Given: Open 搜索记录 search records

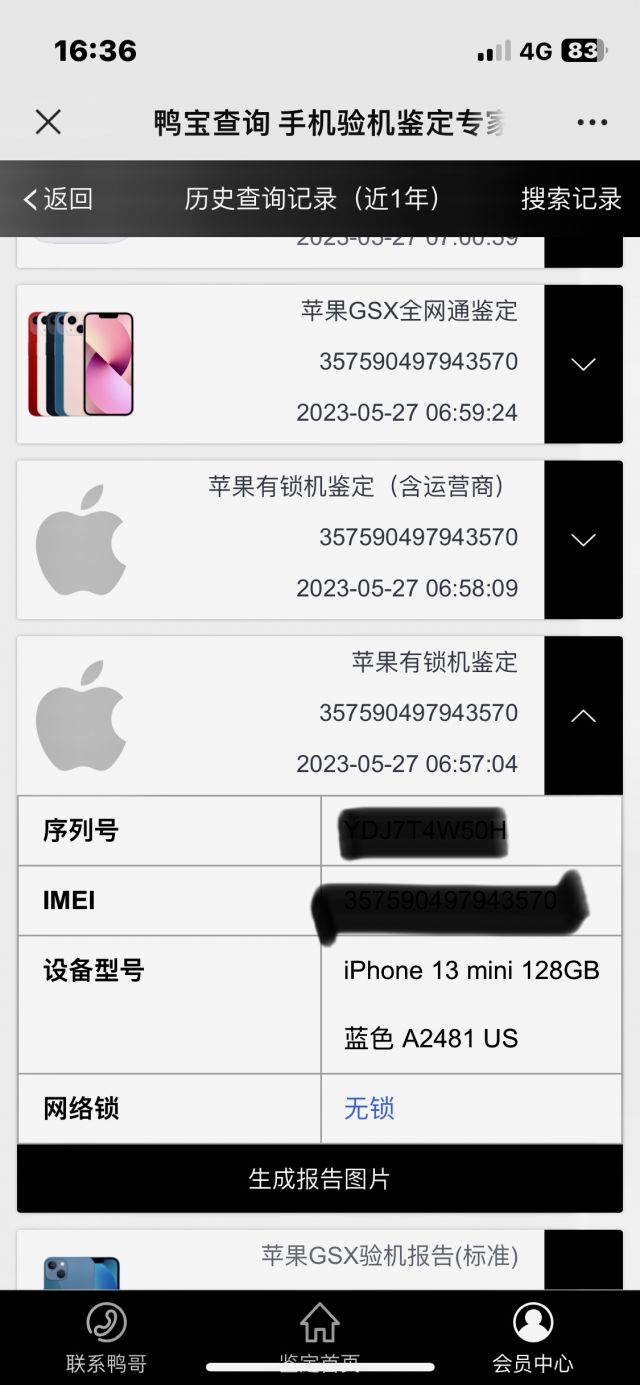Looking at the screenshot, I should [570, 199].
